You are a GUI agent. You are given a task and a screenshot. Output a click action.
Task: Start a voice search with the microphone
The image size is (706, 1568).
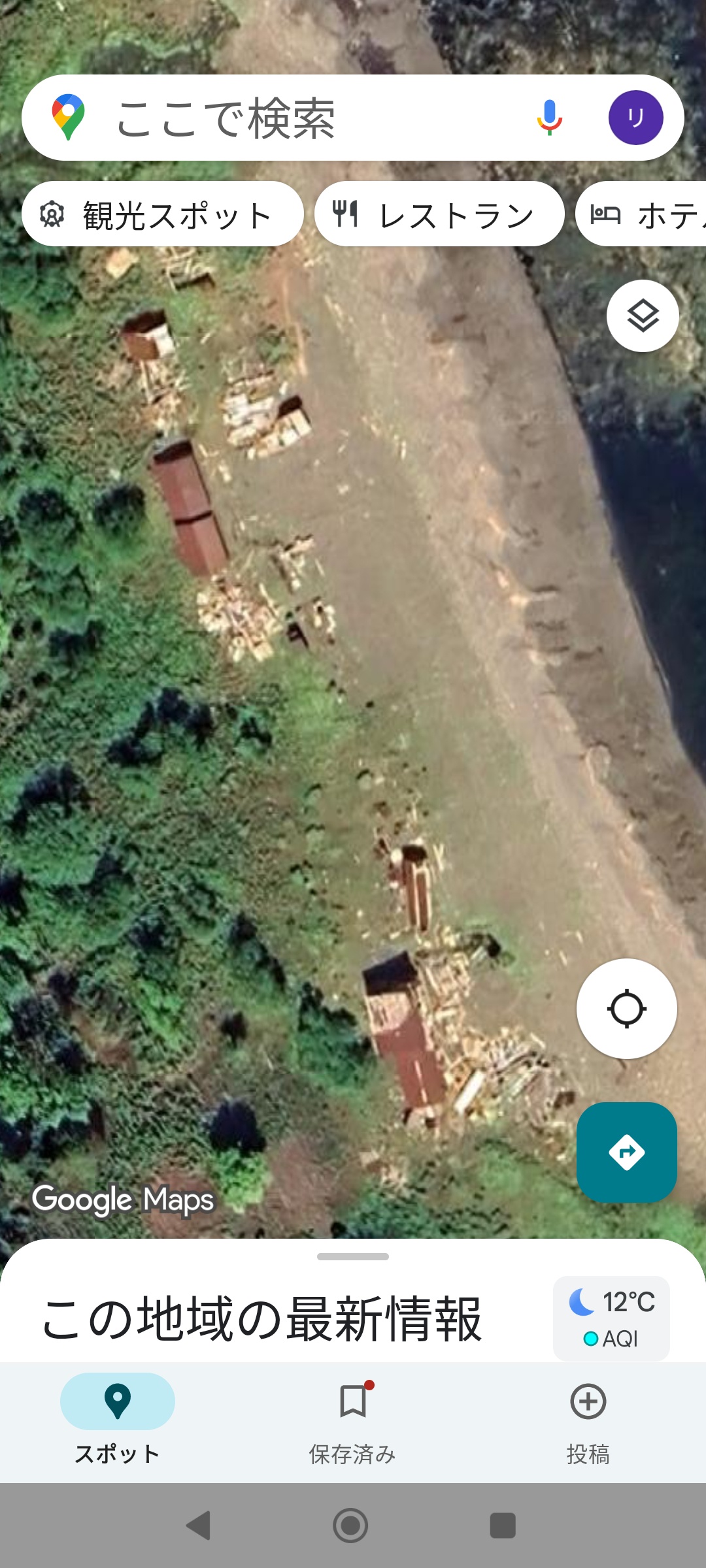(549, 118)
